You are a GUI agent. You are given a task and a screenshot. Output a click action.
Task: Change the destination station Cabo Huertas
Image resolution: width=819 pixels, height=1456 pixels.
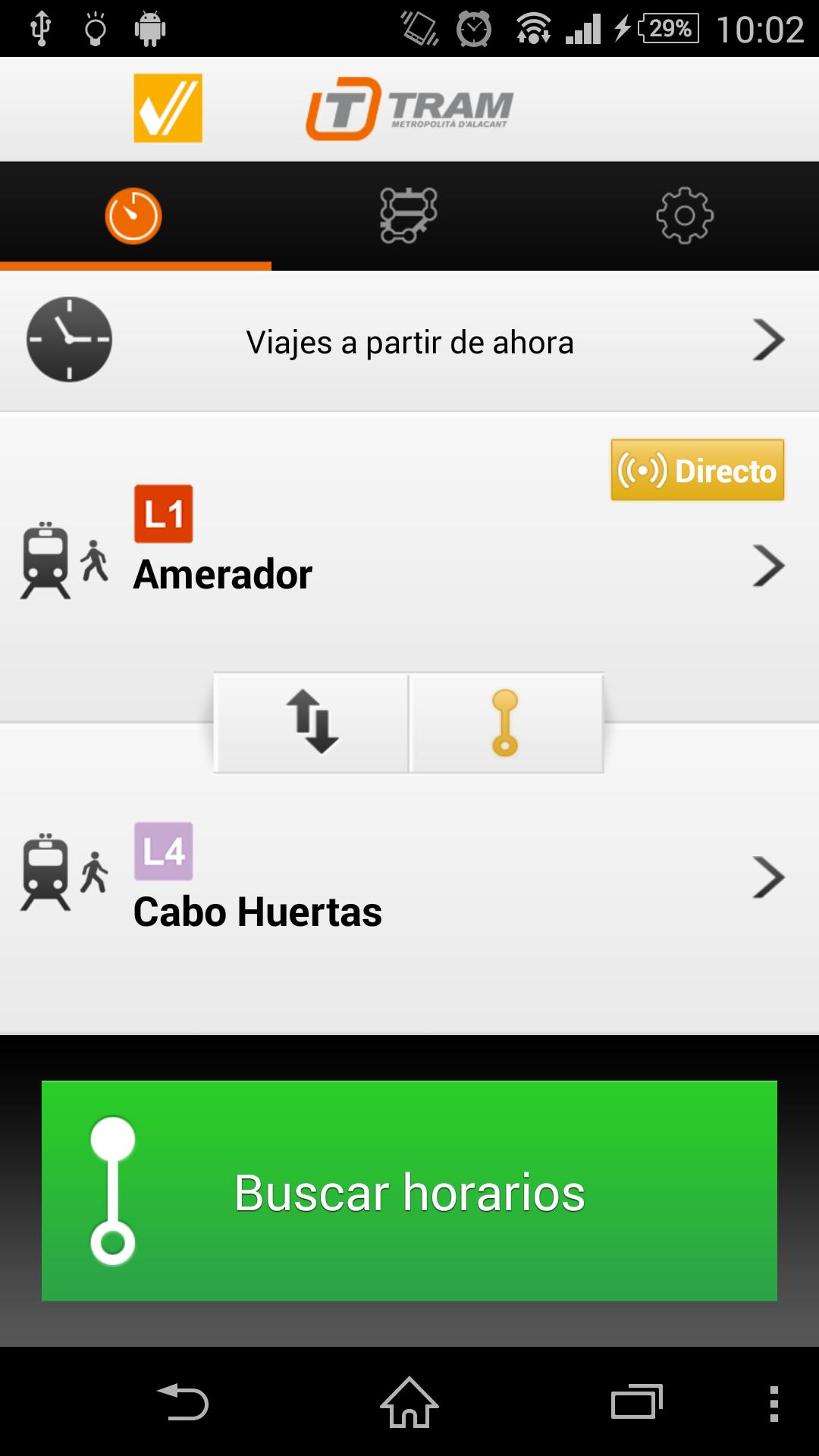point(409,880)
